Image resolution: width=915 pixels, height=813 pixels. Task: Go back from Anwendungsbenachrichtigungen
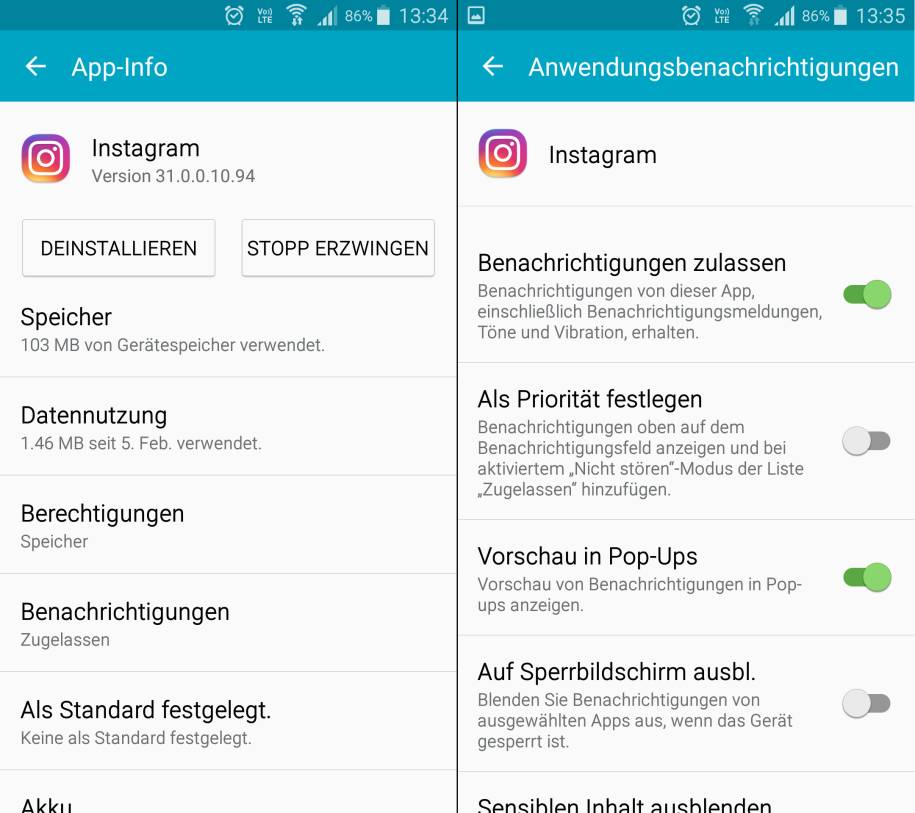coord(492,67)
